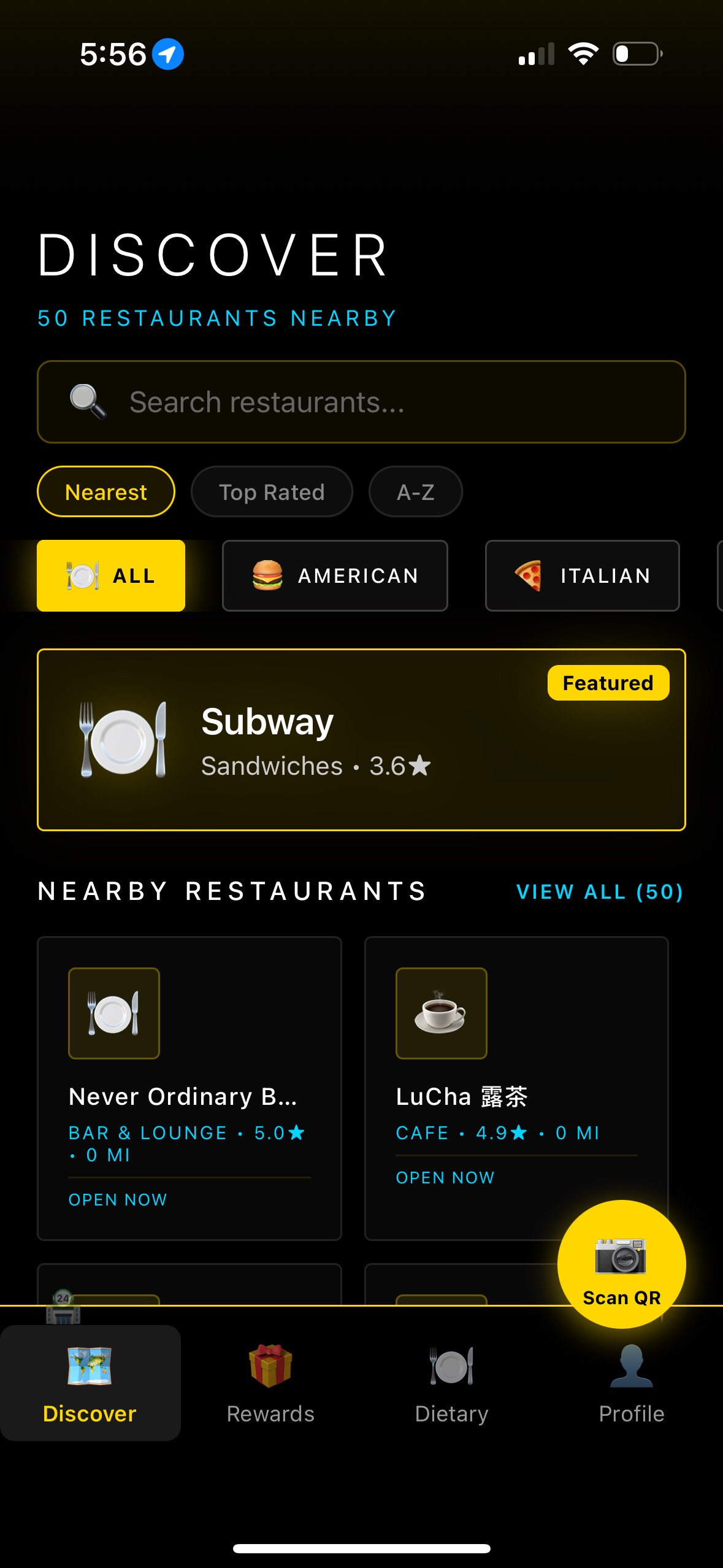The image size is (723, 1568).
Task: Open VIEW ALL (50) restaurants list
Action: tap(599, 891)
